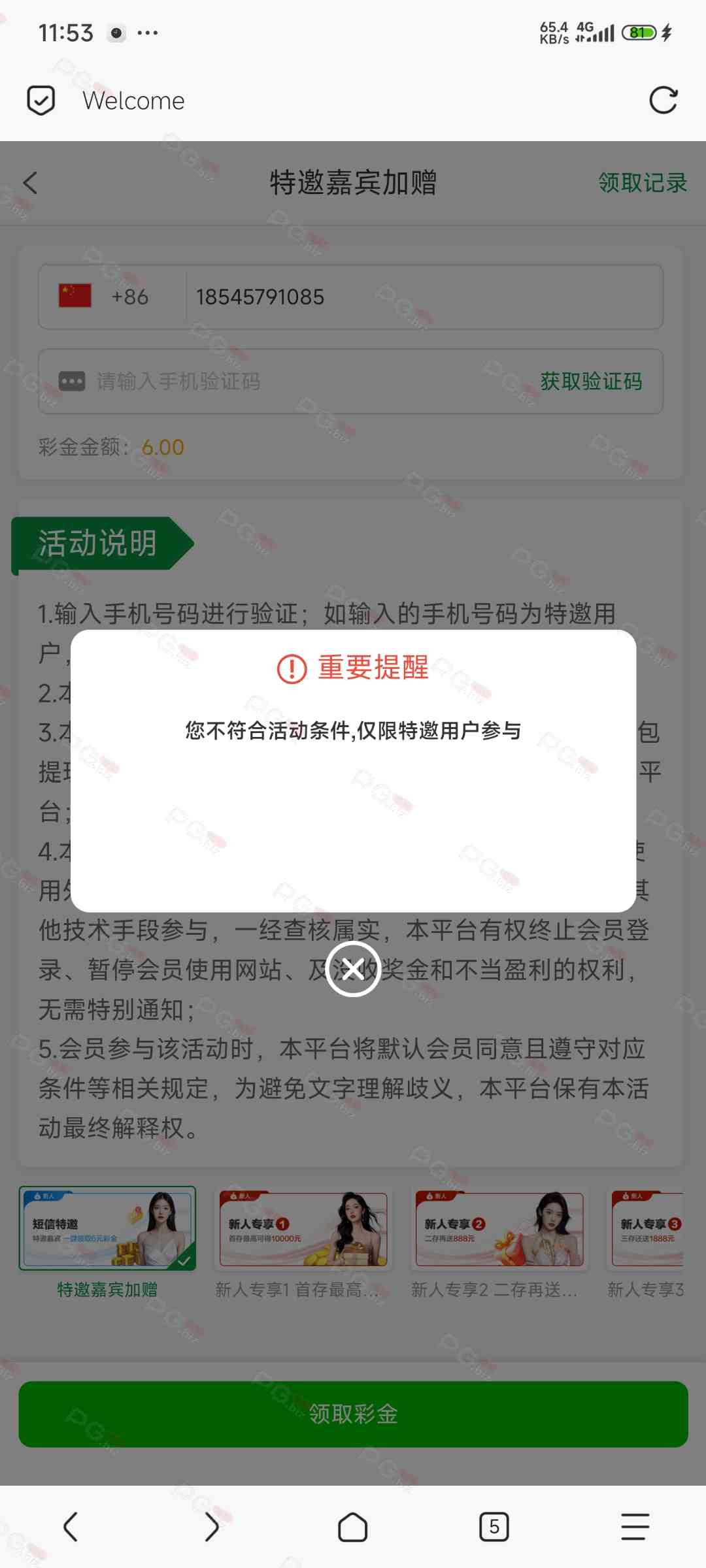Edit the phone number field
Image resolution: width=706 pixels, height=1568 pixels.
(x=418, y=297)
